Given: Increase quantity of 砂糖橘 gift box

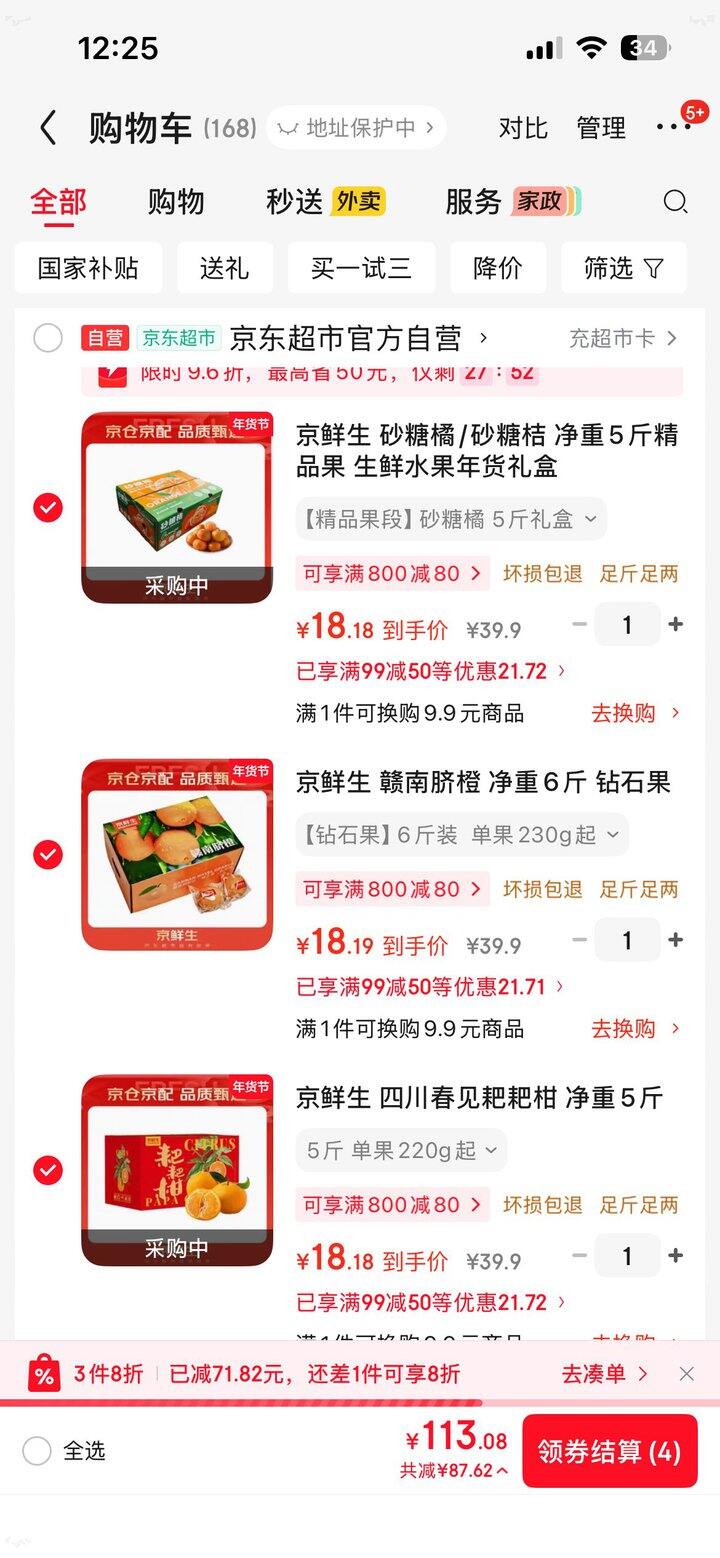Looking at the screenshot, I should [x=676, y=625].
